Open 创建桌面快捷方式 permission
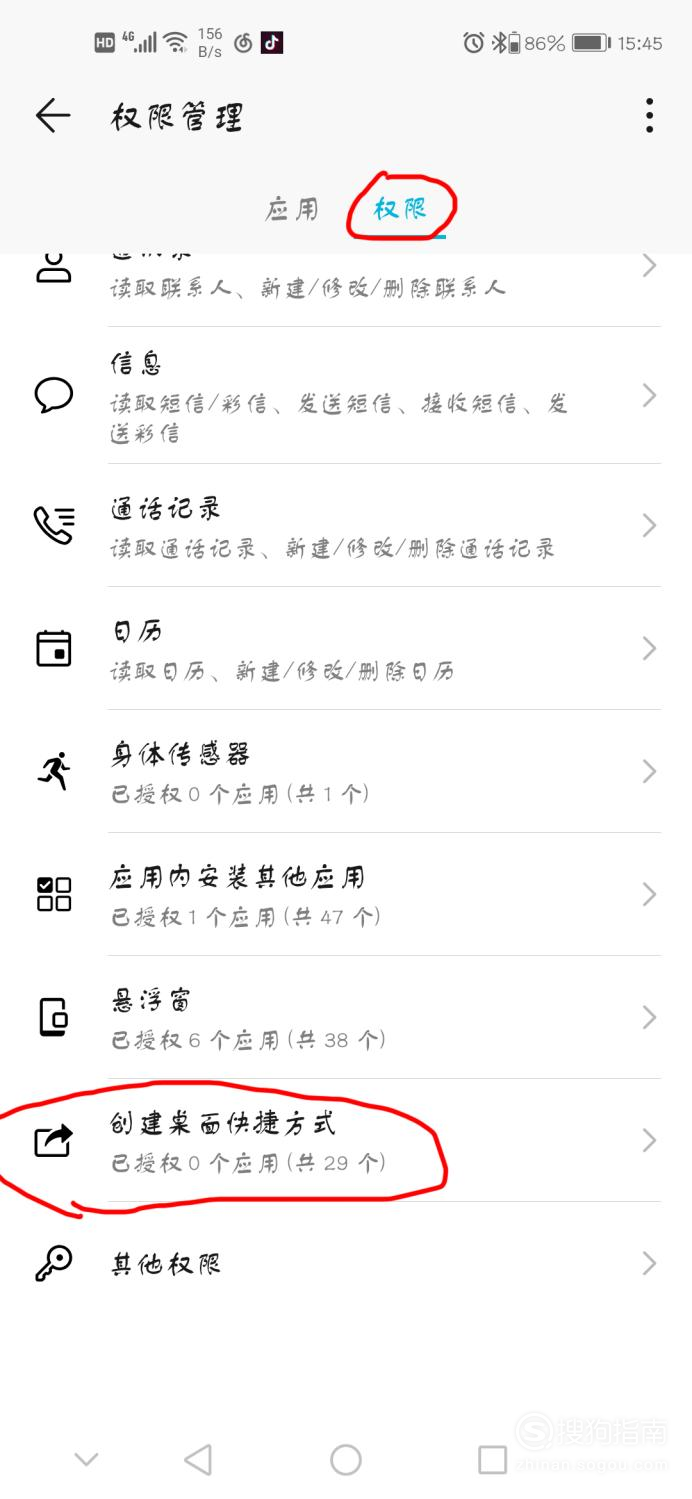692x1499 pixels. point(346,1141)
